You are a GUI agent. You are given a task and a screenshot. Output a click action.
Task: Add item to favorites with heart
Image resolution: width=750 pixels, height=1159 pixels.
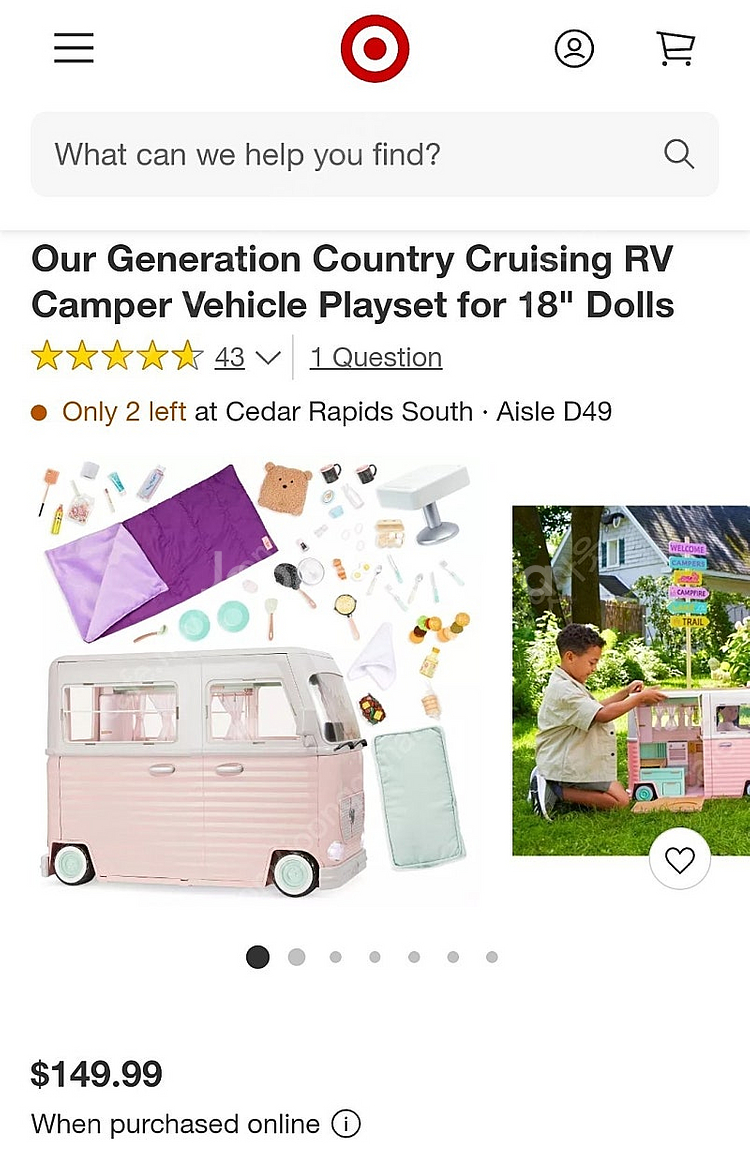(x=680, y=859)
